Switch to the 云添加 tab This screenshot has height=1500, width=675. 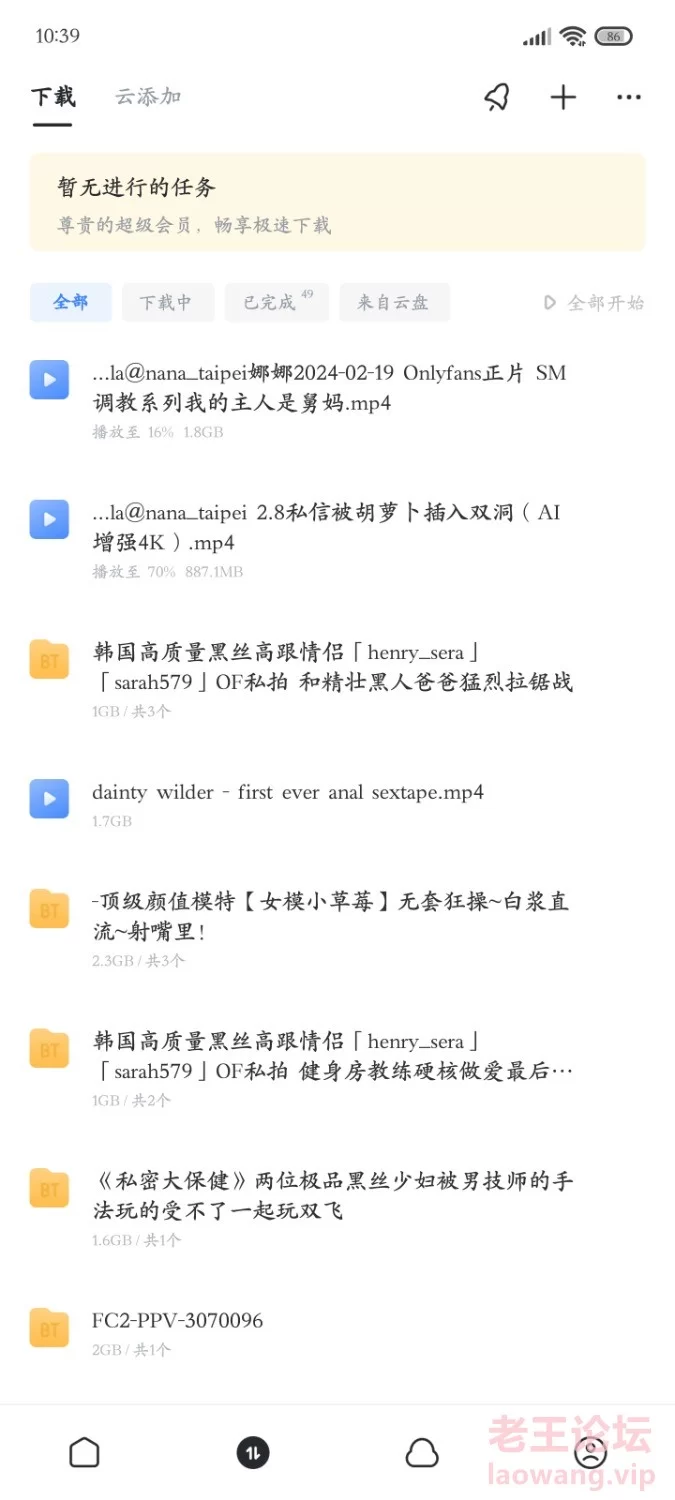148,97
